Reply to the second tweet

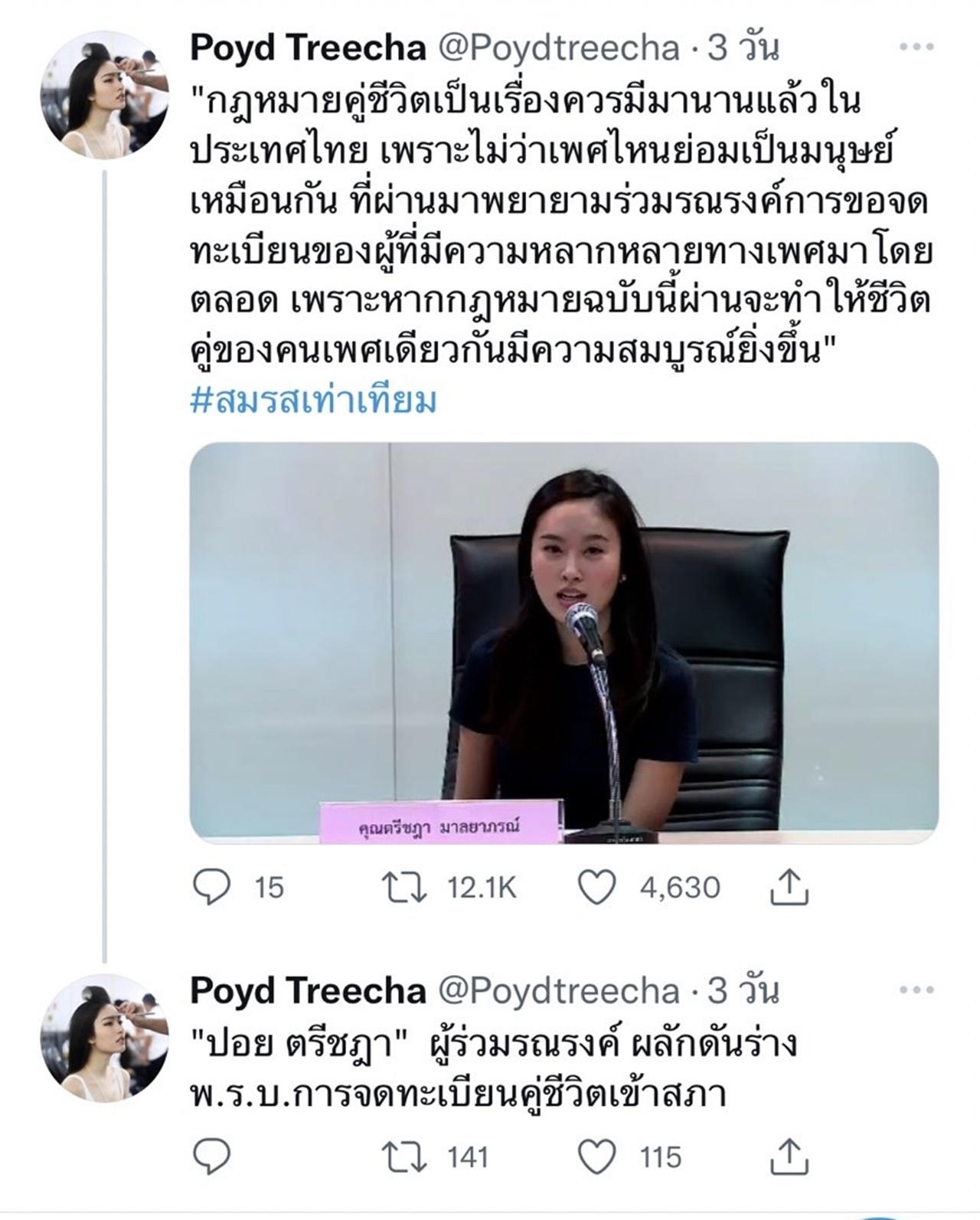[x=211, y=1156]
